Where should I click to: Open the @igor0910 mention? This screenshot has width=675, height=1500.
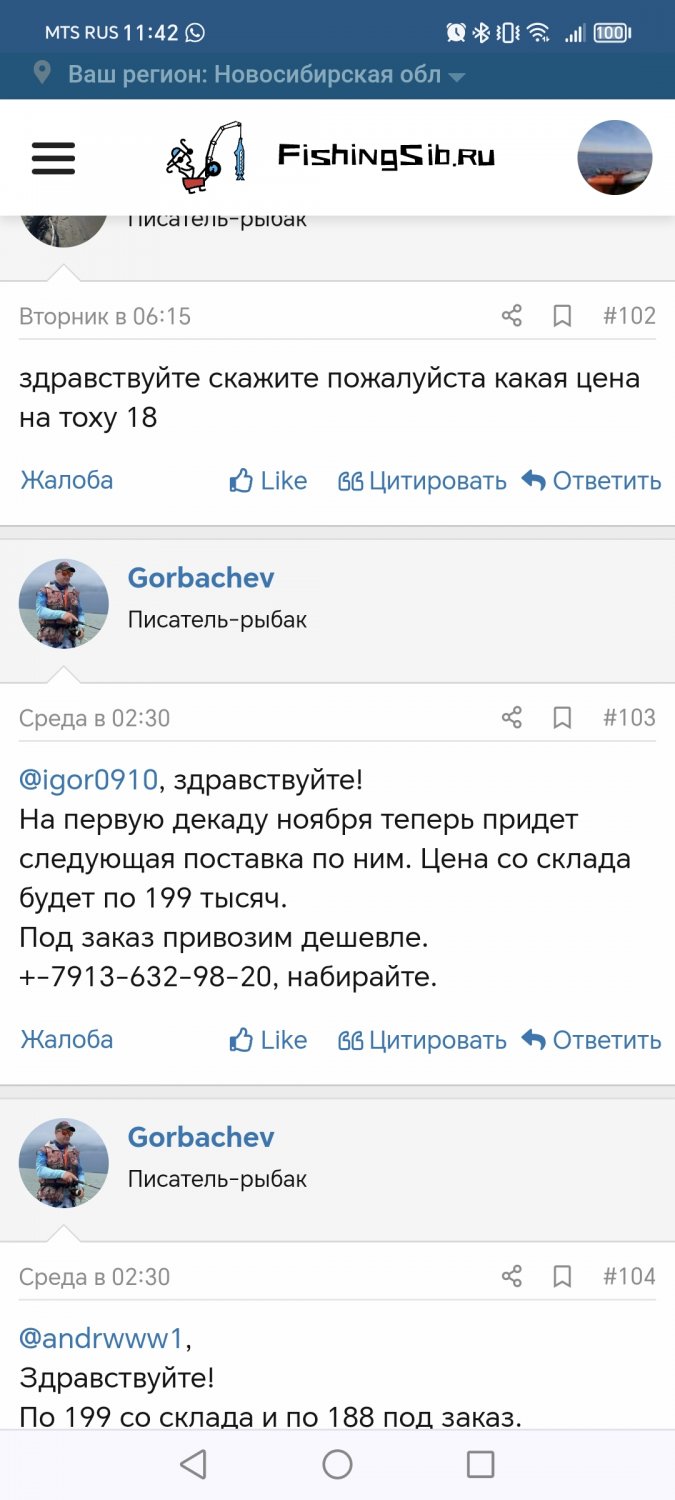point(88,780)
